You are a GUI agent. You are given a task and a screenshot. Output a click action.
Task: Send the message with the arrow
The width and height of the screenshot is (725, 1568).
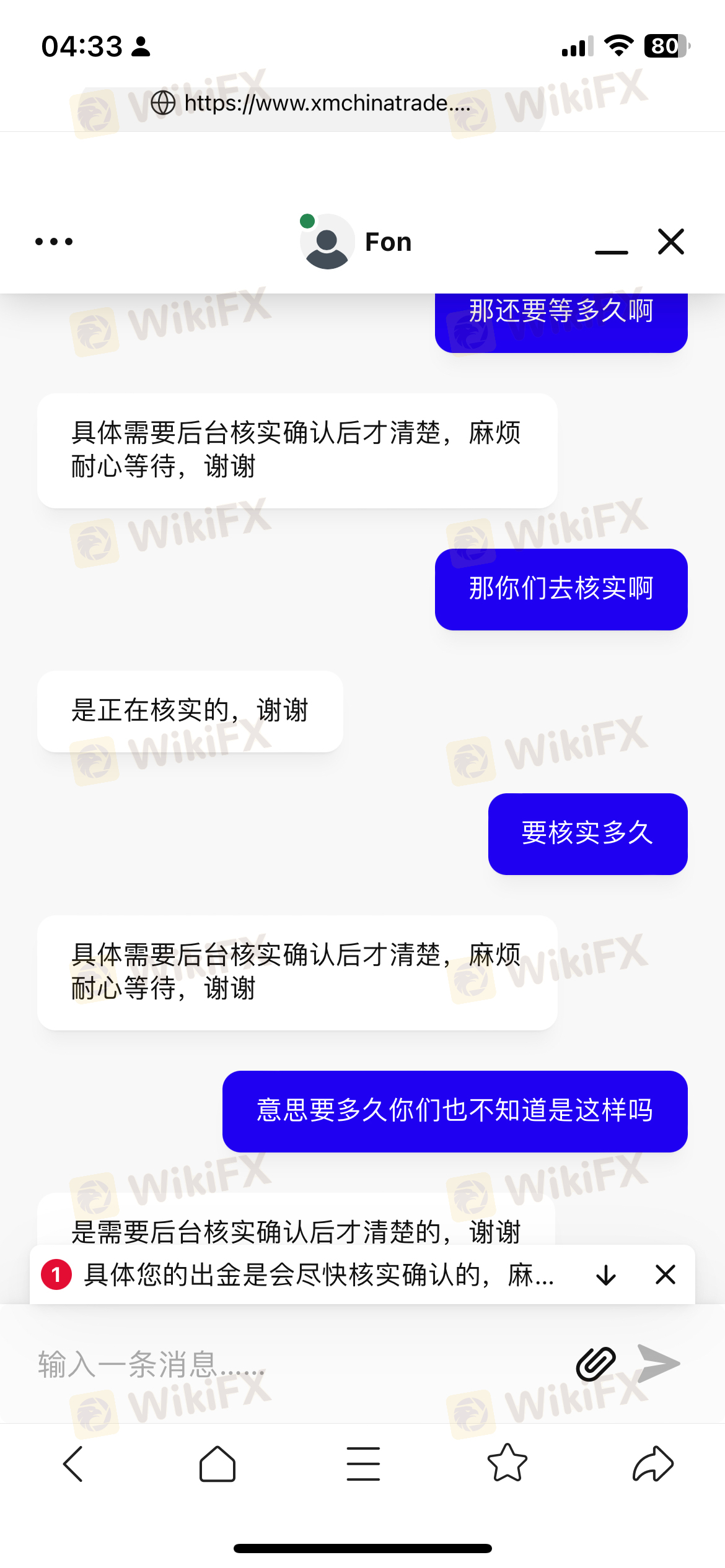pyautogui.click(x=659, y=1363)
